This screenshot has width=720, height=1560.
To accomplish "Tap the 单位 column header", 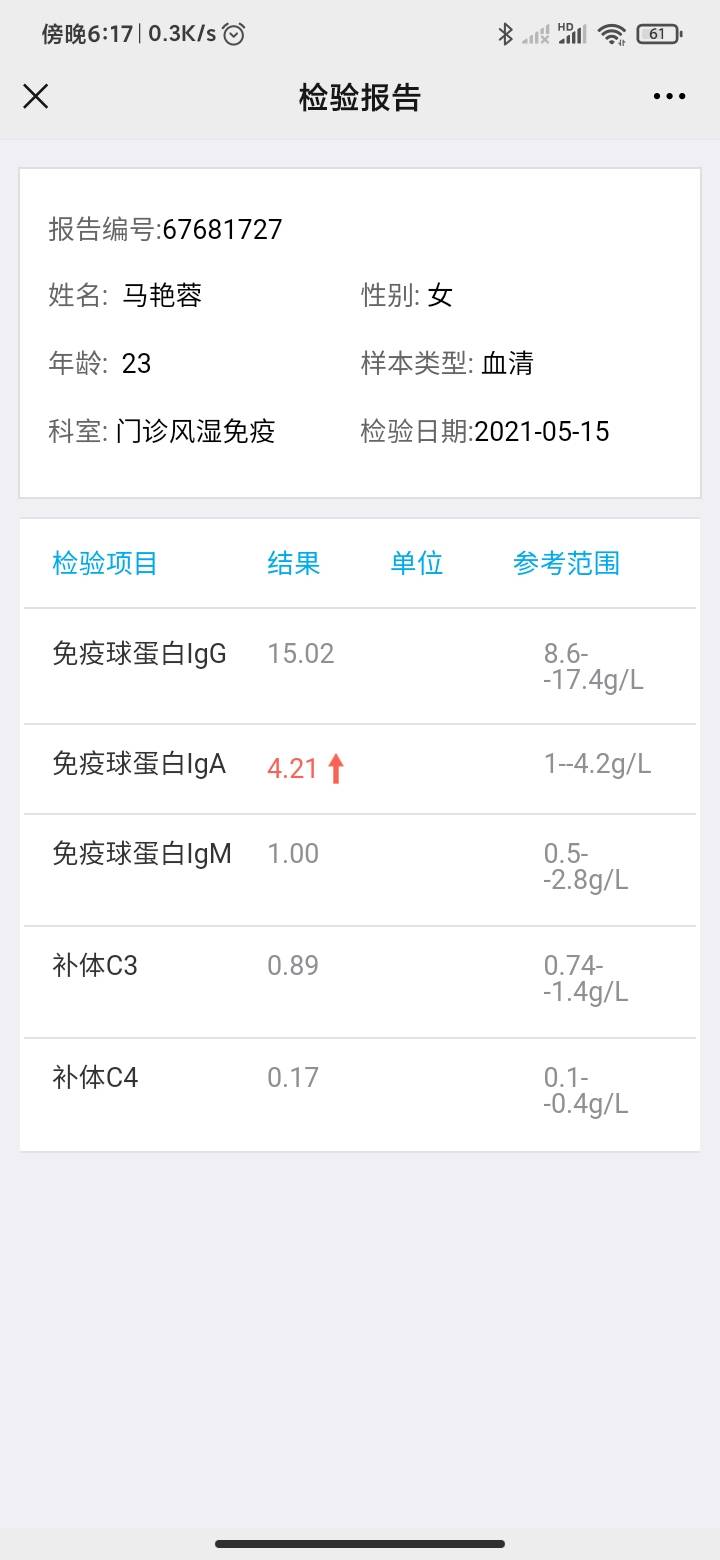I will coord(417,563).
